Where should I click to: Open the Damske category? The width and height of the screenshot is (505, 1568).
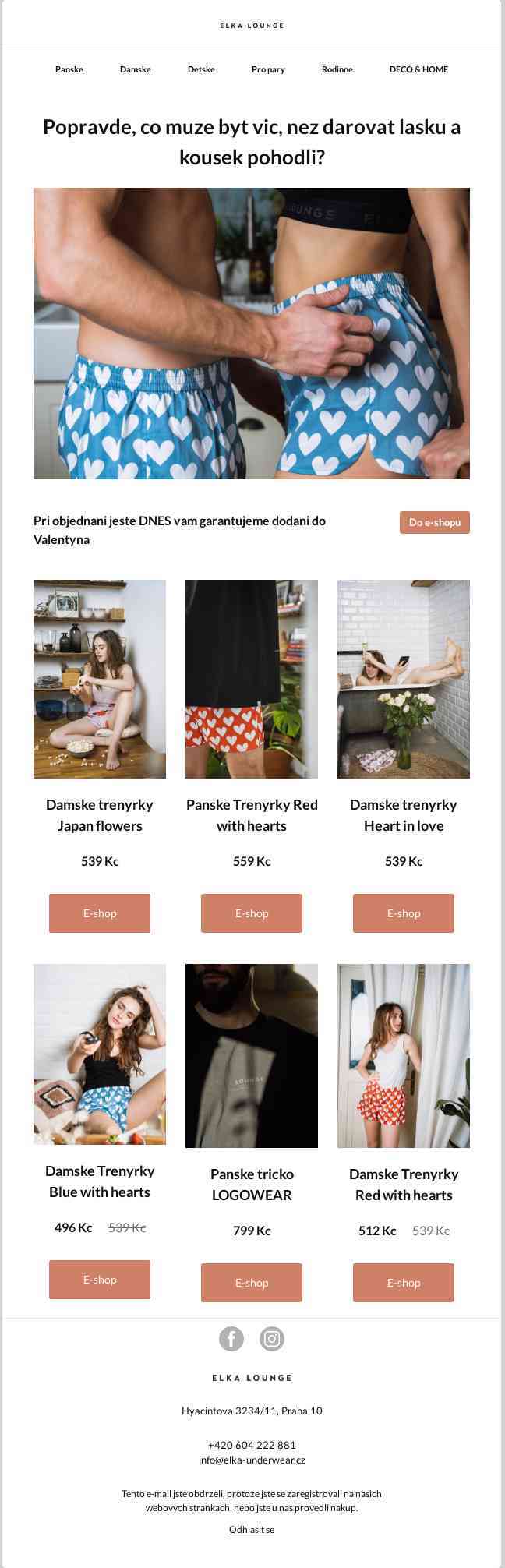136,69
